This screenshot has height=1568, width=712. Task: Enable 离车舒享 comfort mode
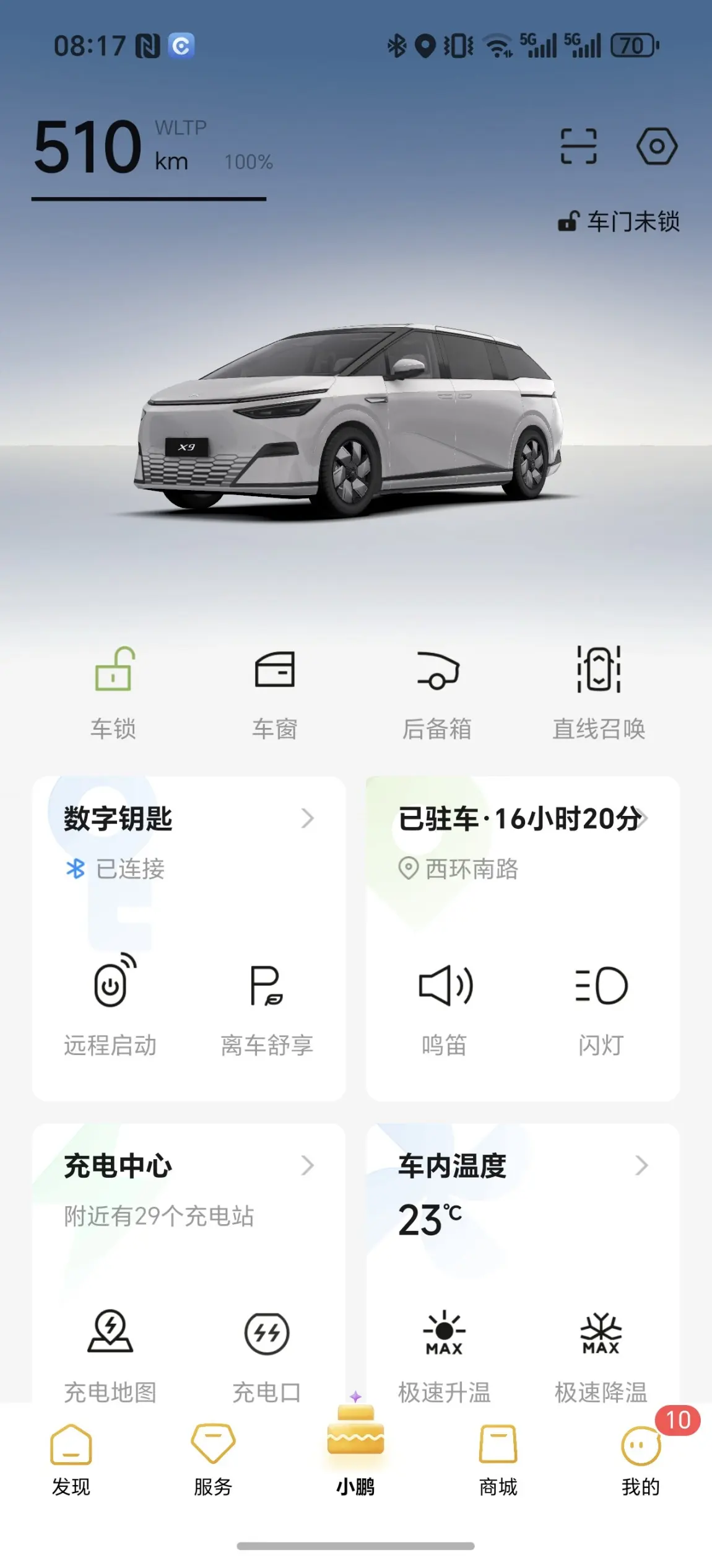click(267, 1005)
